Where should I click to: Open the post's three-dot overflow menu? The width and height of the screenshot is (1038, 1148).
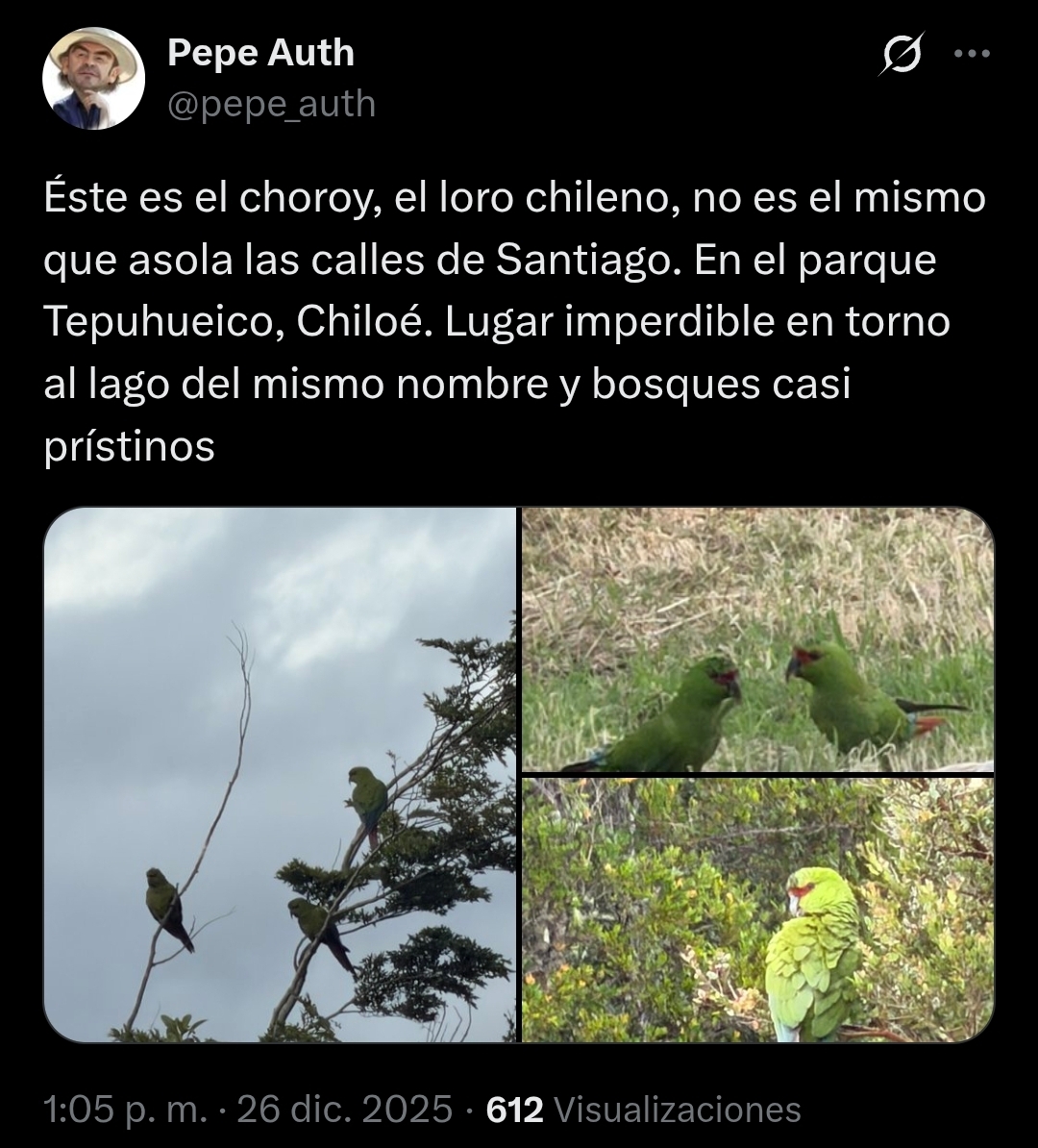tap(972, 54)
